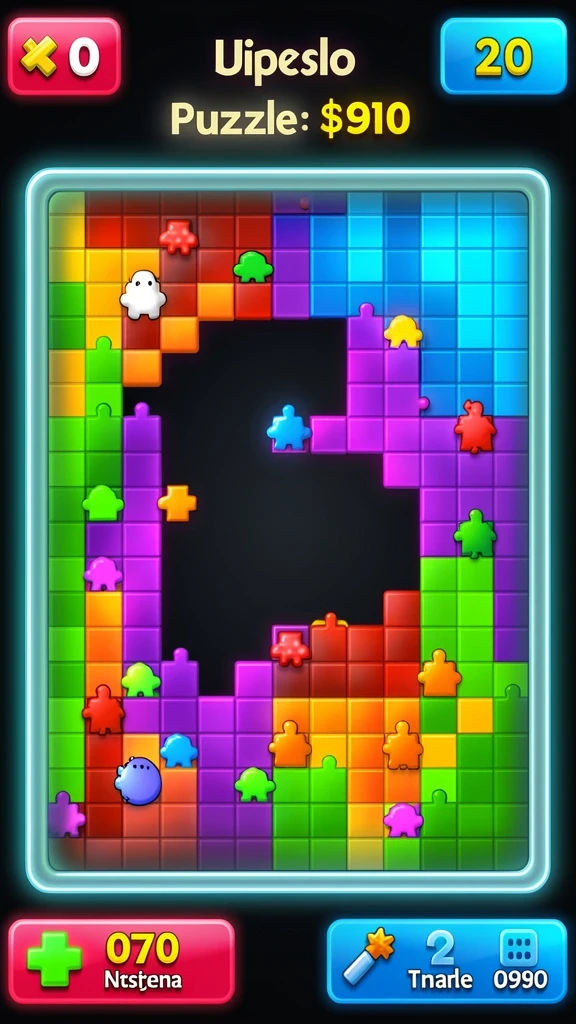Tap the blue 20 counter button
Image resolution: width=576 pixels, height=1024 pixels.
coord(504,56)
